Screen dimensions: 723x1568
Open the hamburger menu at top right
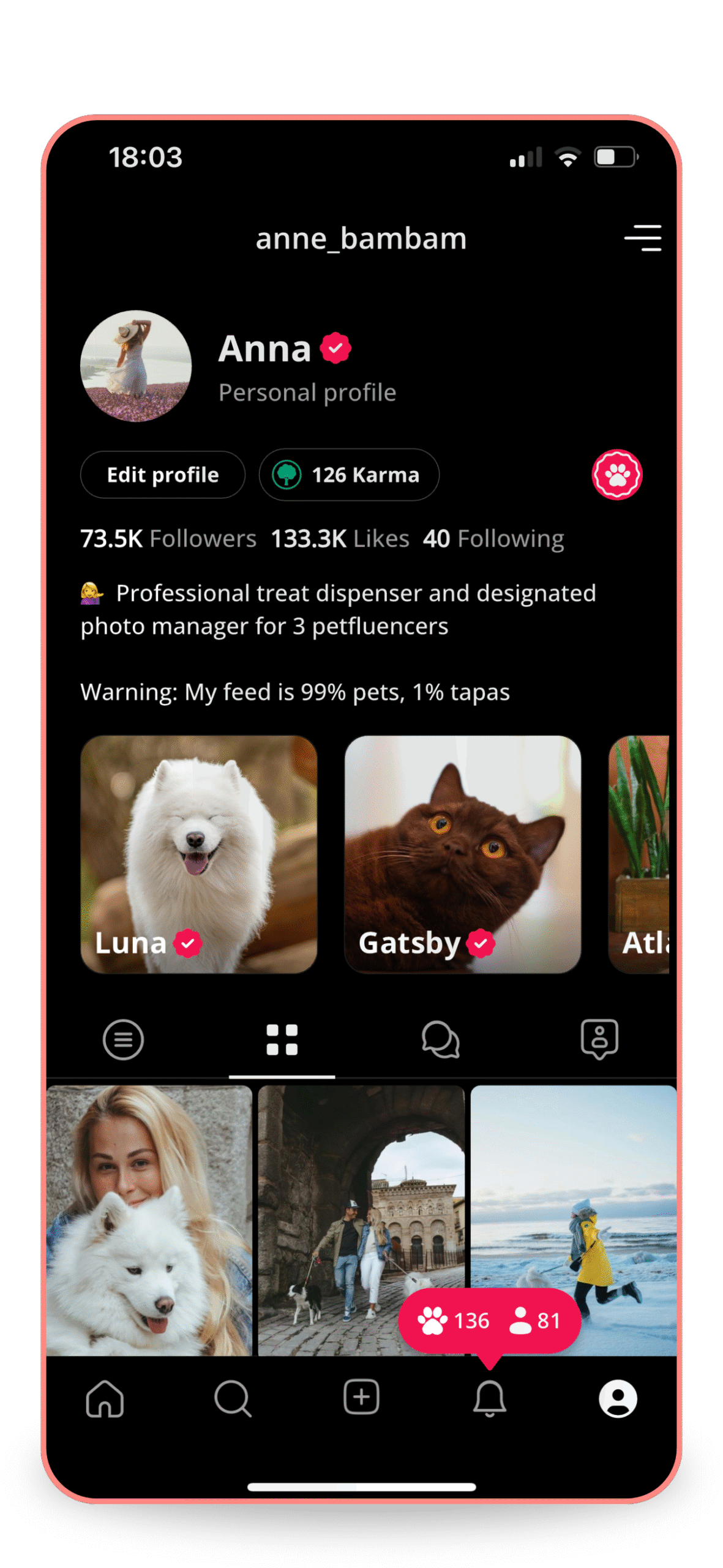pyautogui.click(x=643, y=238)
